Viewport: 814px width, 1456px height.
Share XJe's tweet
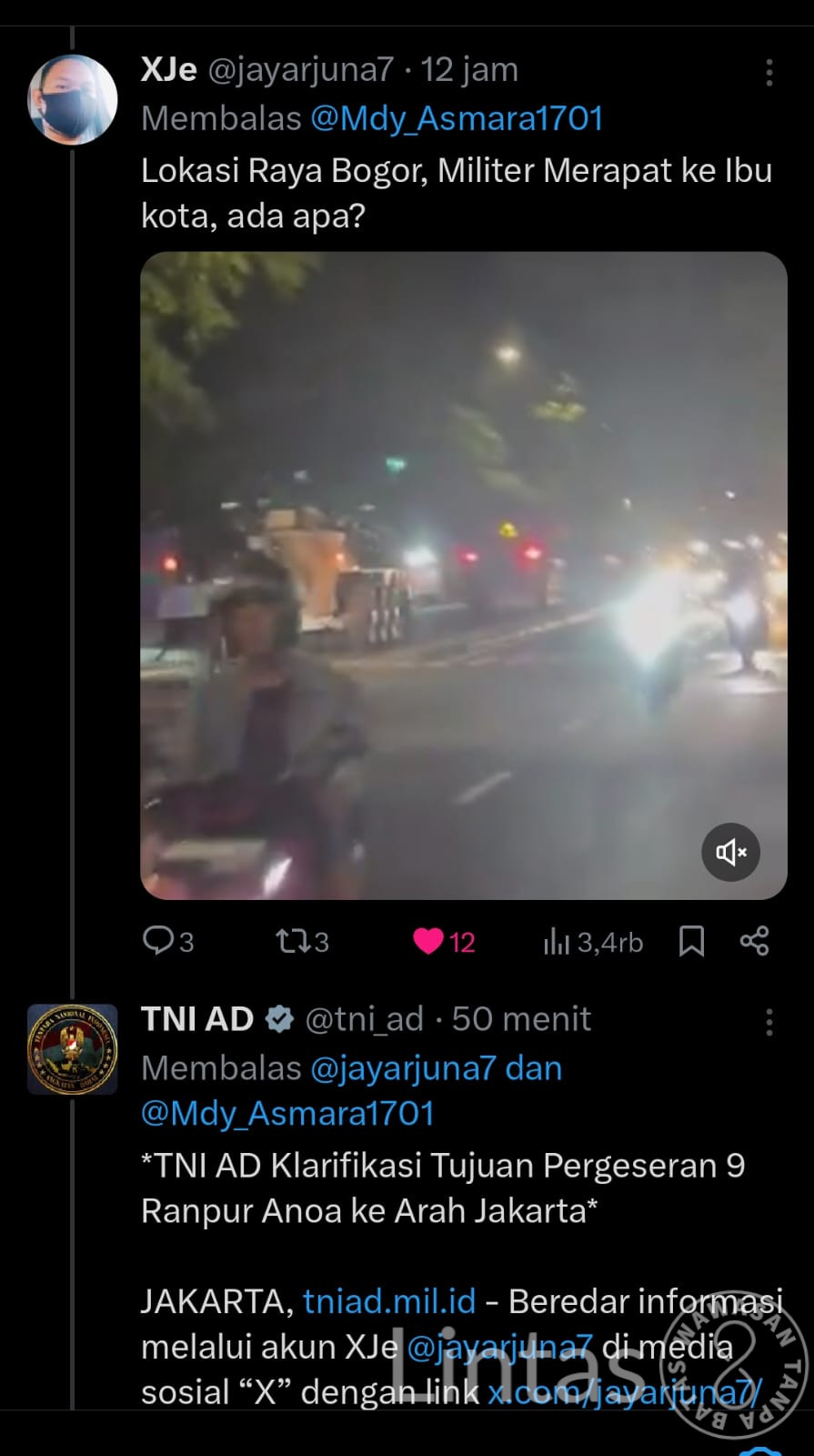point(754,941)
